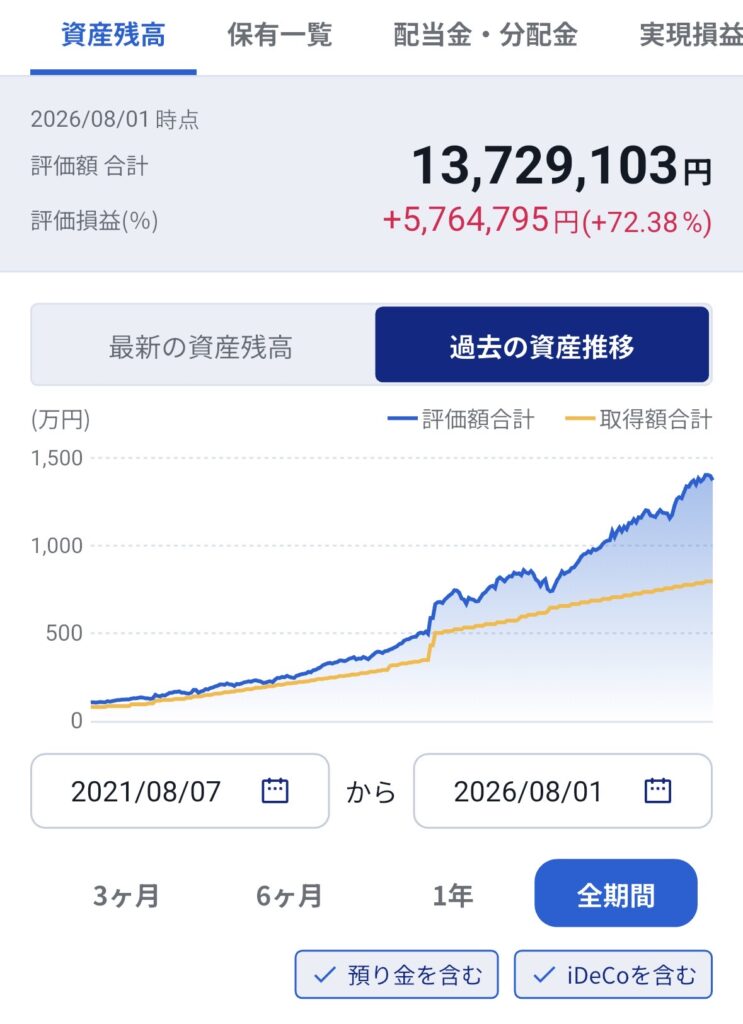Select the 資産残高 tab

(x=113, y=35)
